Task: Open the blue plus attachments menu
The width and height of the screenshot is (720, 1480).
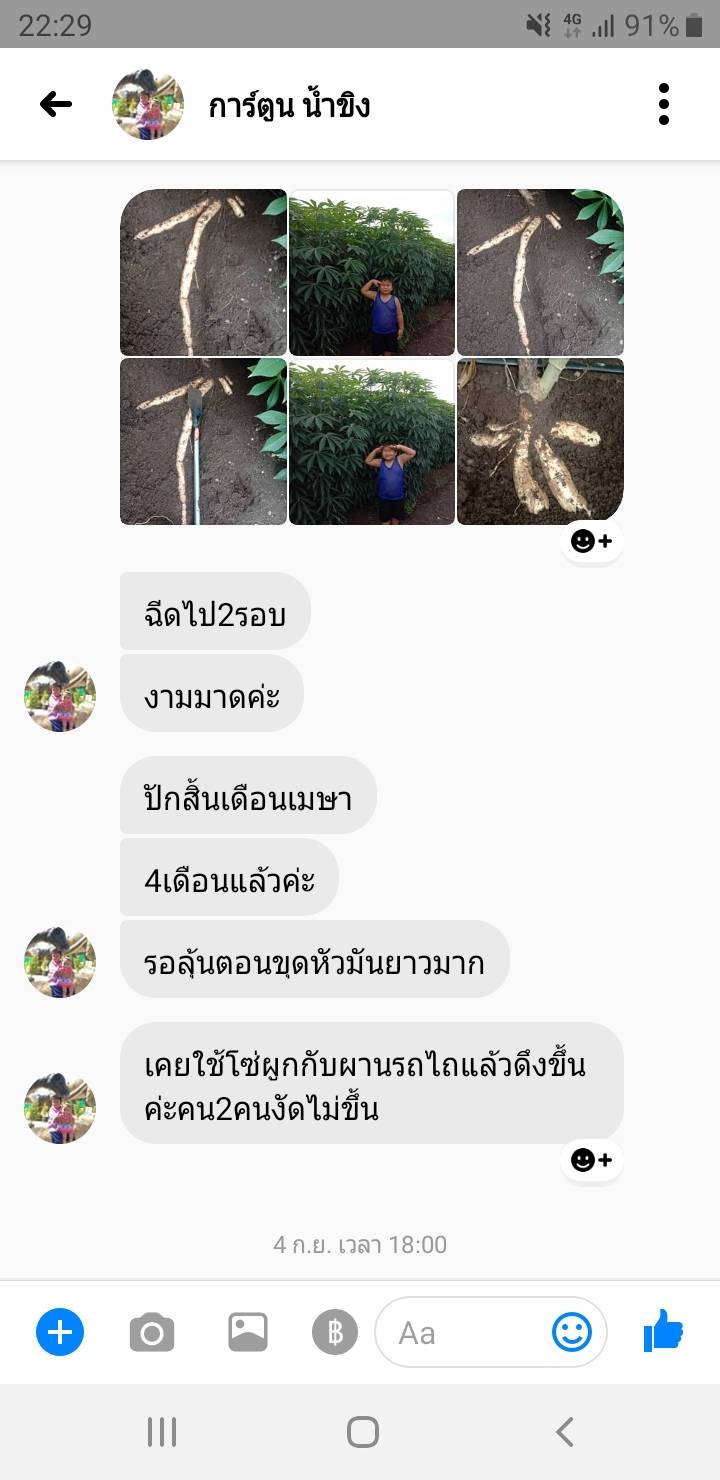Action: point(60,1332)
